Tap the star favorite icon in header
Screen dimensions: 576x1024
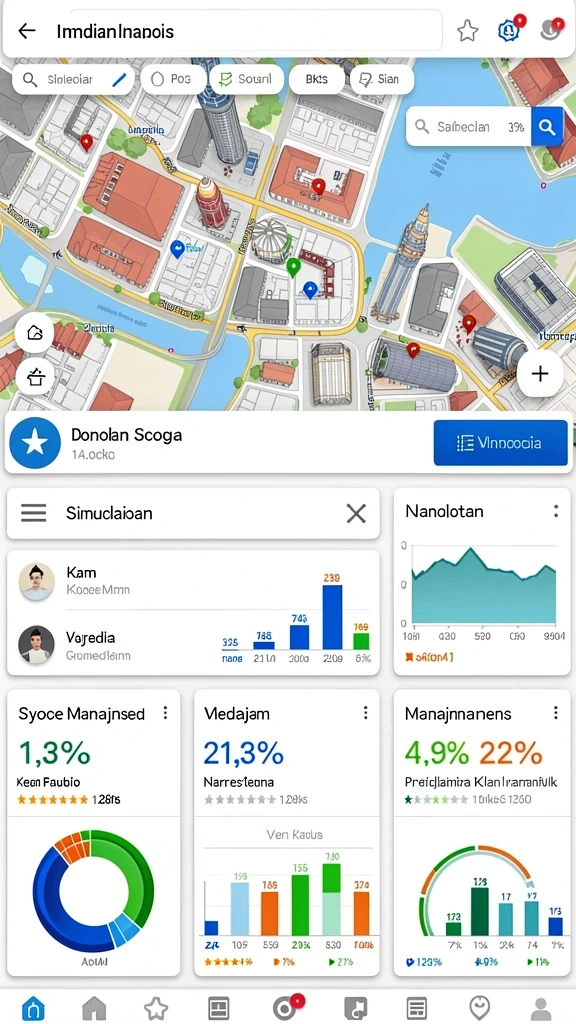[x=468, y=31]
